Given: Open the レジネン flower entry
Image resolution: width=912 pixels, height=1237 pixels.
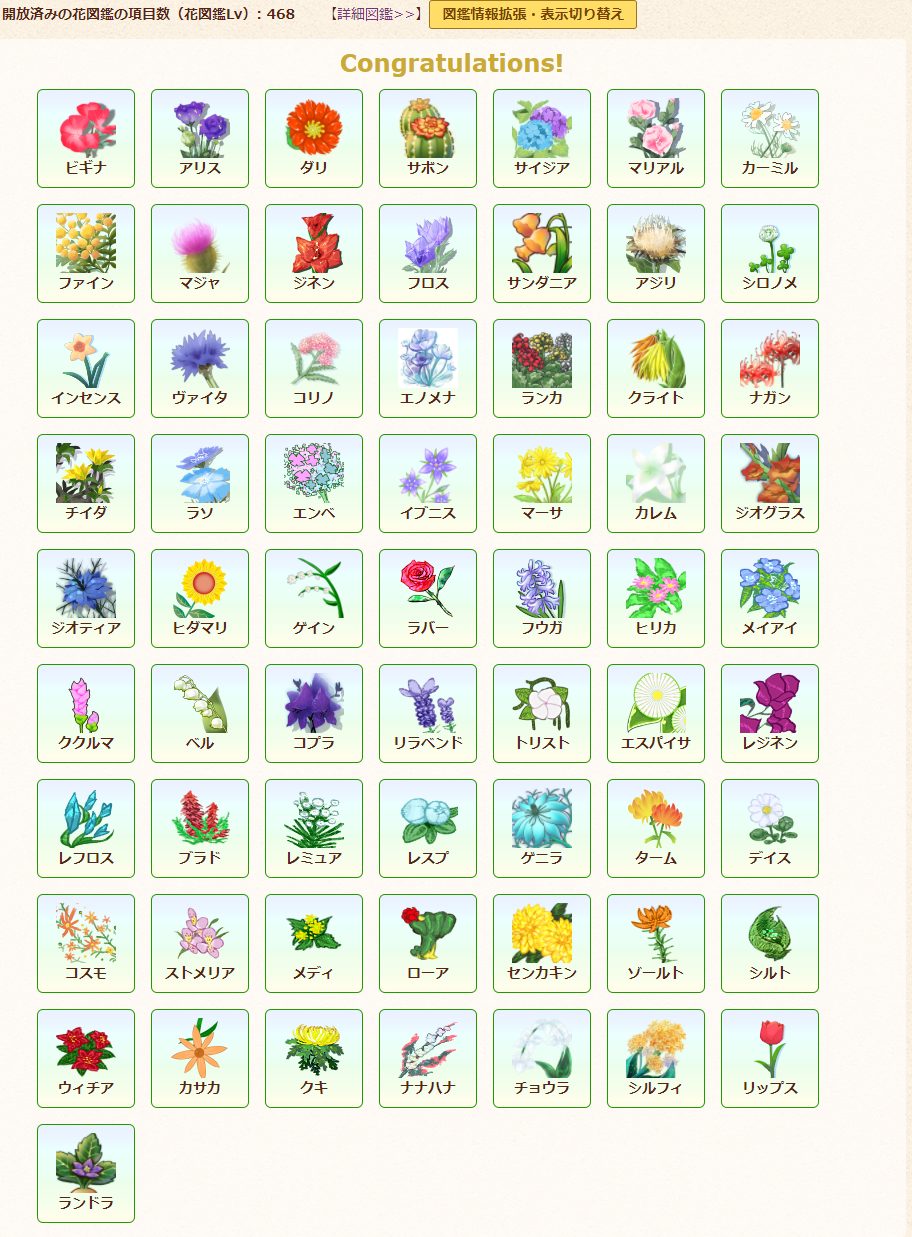Looking at the screenshot, I should [770, 713].
